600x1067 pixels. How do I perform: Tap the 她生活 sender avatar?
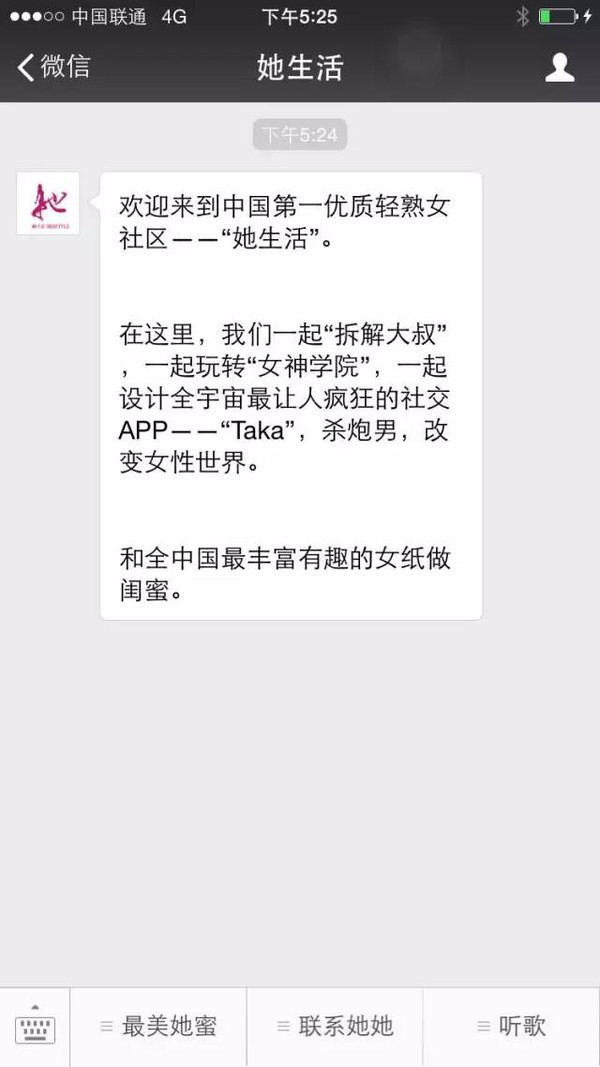[48, 203]
